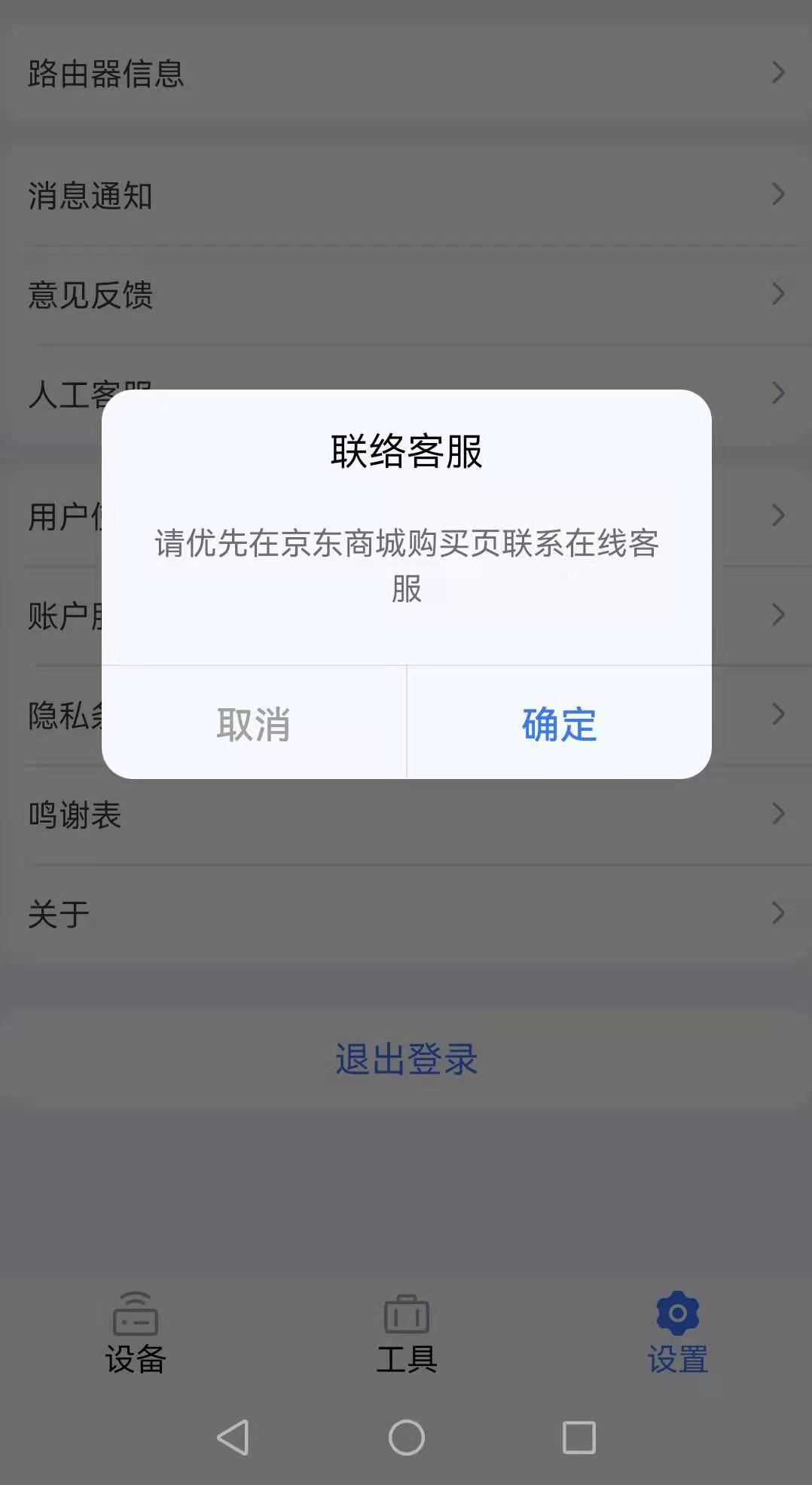Open recent apps via square navigation icon
Viewport: 812px width, 1485px height.
pos(577,1438)
